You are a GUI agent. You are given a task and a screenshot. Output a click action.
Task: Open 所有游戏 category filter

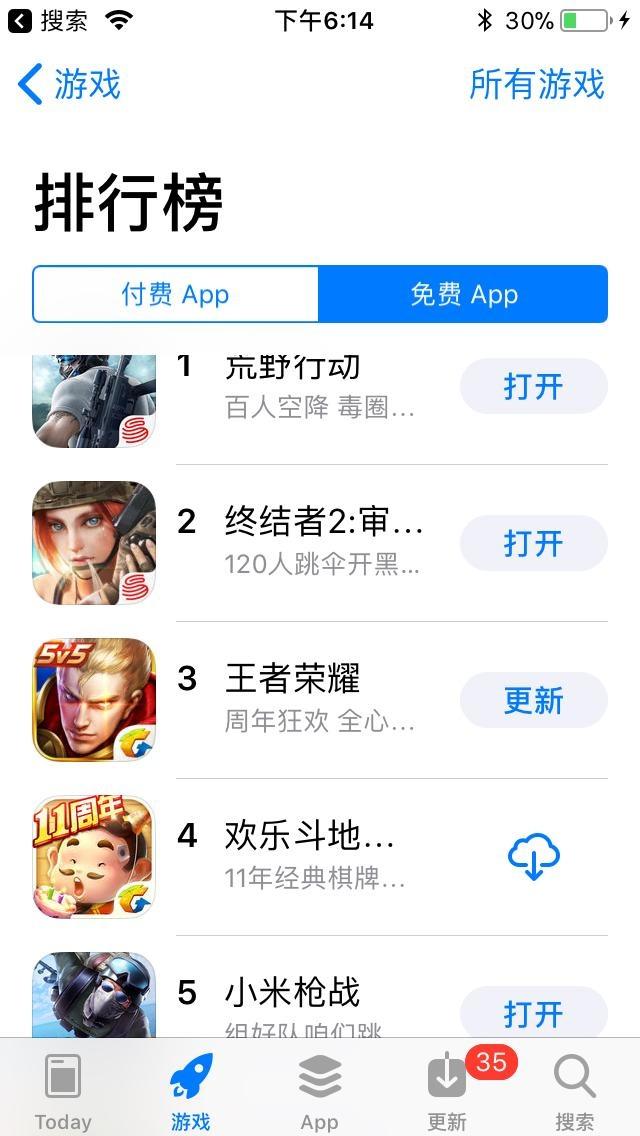coord(536,84)
